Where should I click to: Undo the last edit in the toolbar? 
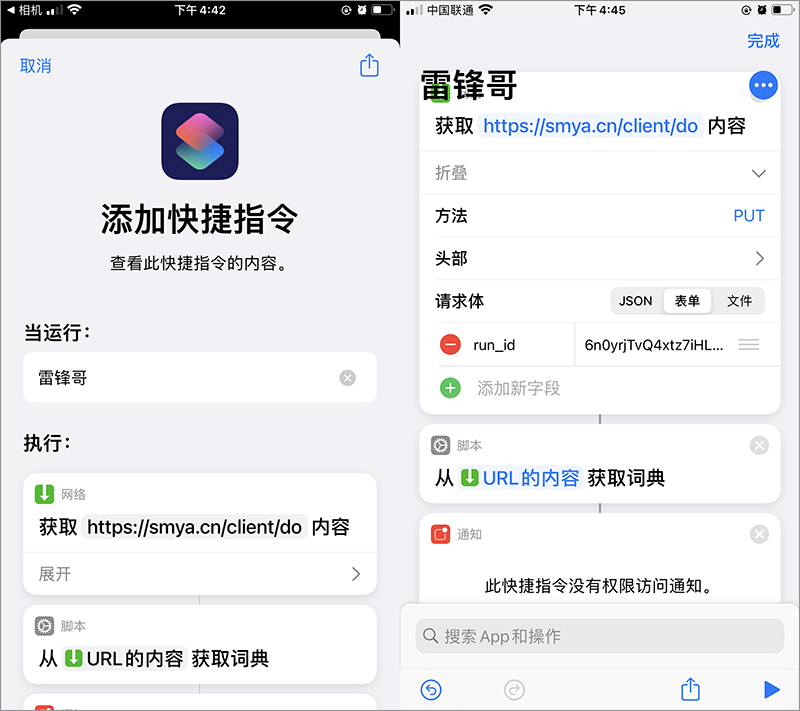(x=431, y=689)
